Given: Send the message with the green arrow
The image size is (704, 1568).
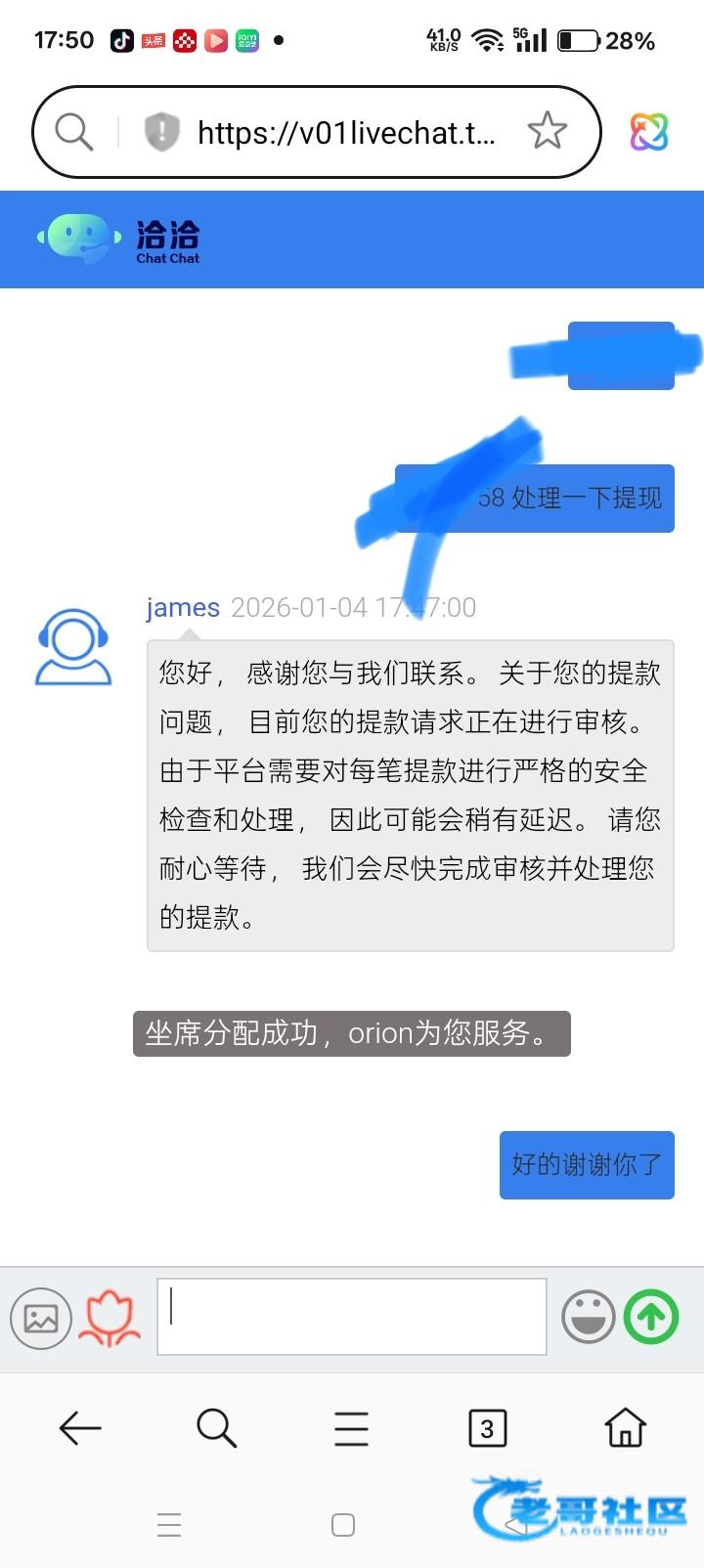Looking at the screenshot, I should point(651,1317).
